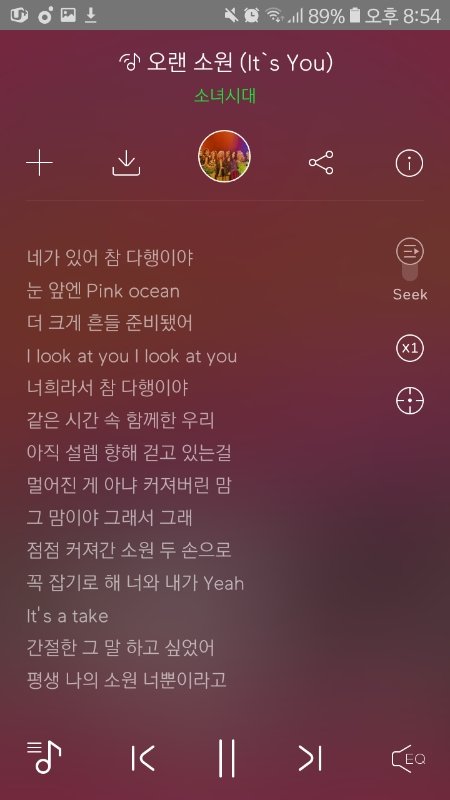Screen dimensions: 450x800
Task: Change the x1 playback speed
Action: [x=410, y=348]
